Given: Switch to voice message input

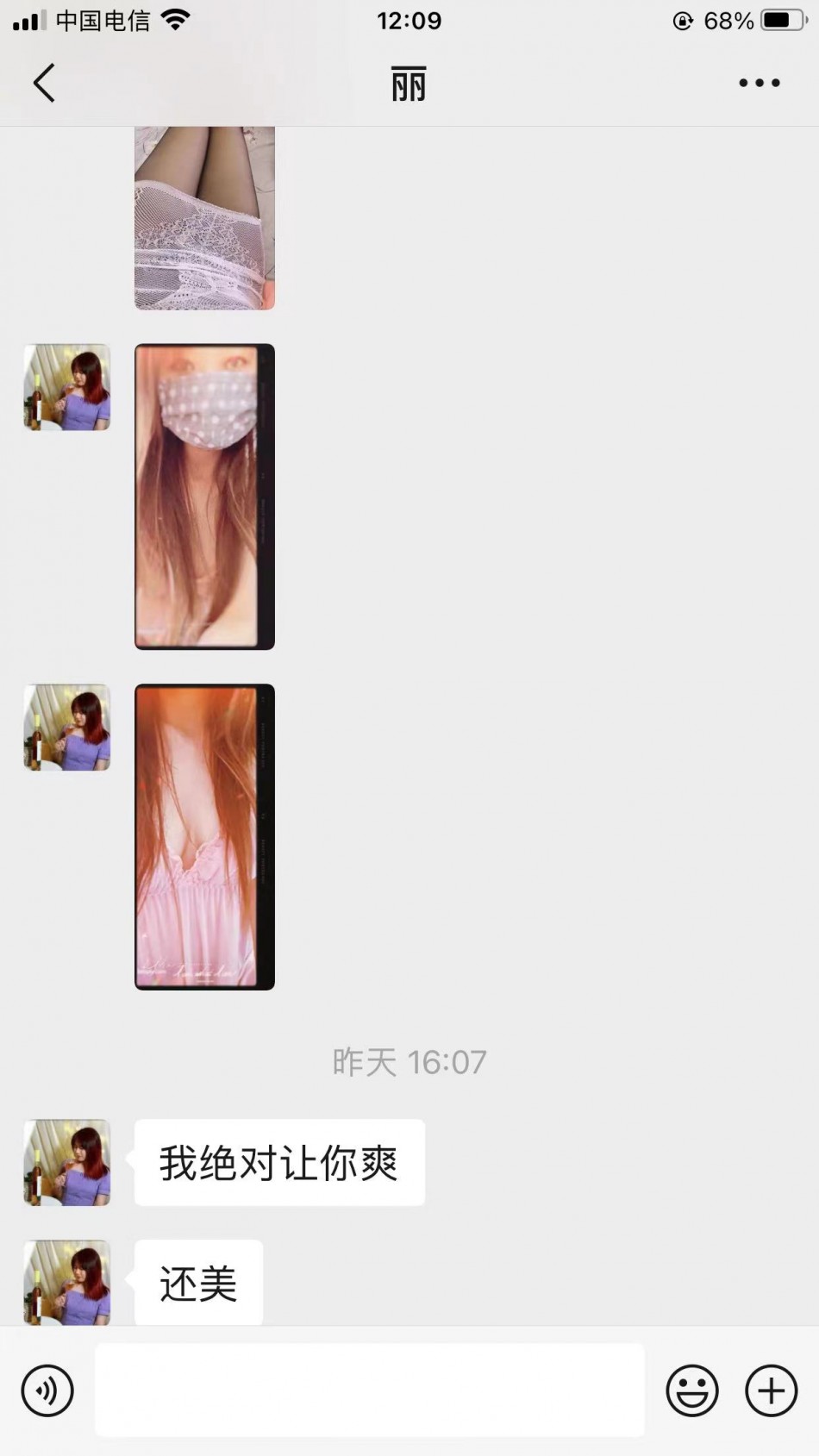Looking at the screenshot, I should pyautogui.click(x=47, y=1390).
